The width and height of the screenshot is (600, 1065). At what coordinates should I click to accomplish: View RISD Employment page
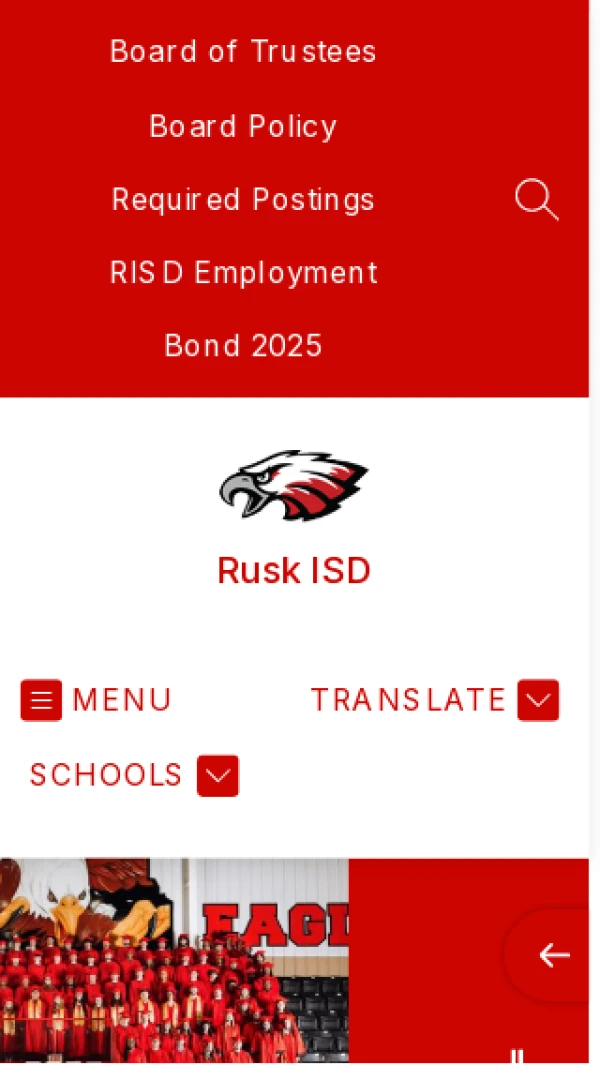coord(243,273)
